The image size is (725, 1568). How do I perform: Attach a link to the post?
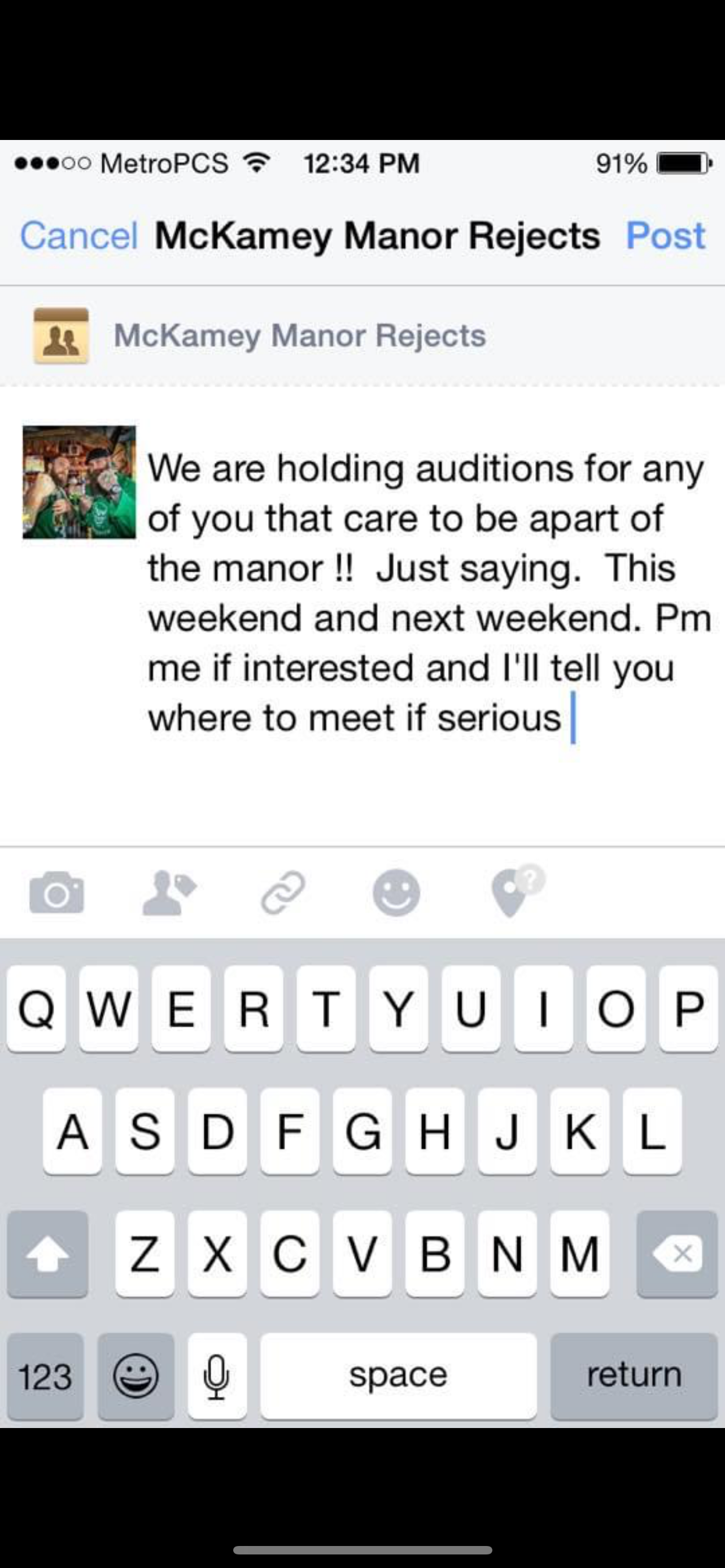pyautogui.click(x=282, y=892)
